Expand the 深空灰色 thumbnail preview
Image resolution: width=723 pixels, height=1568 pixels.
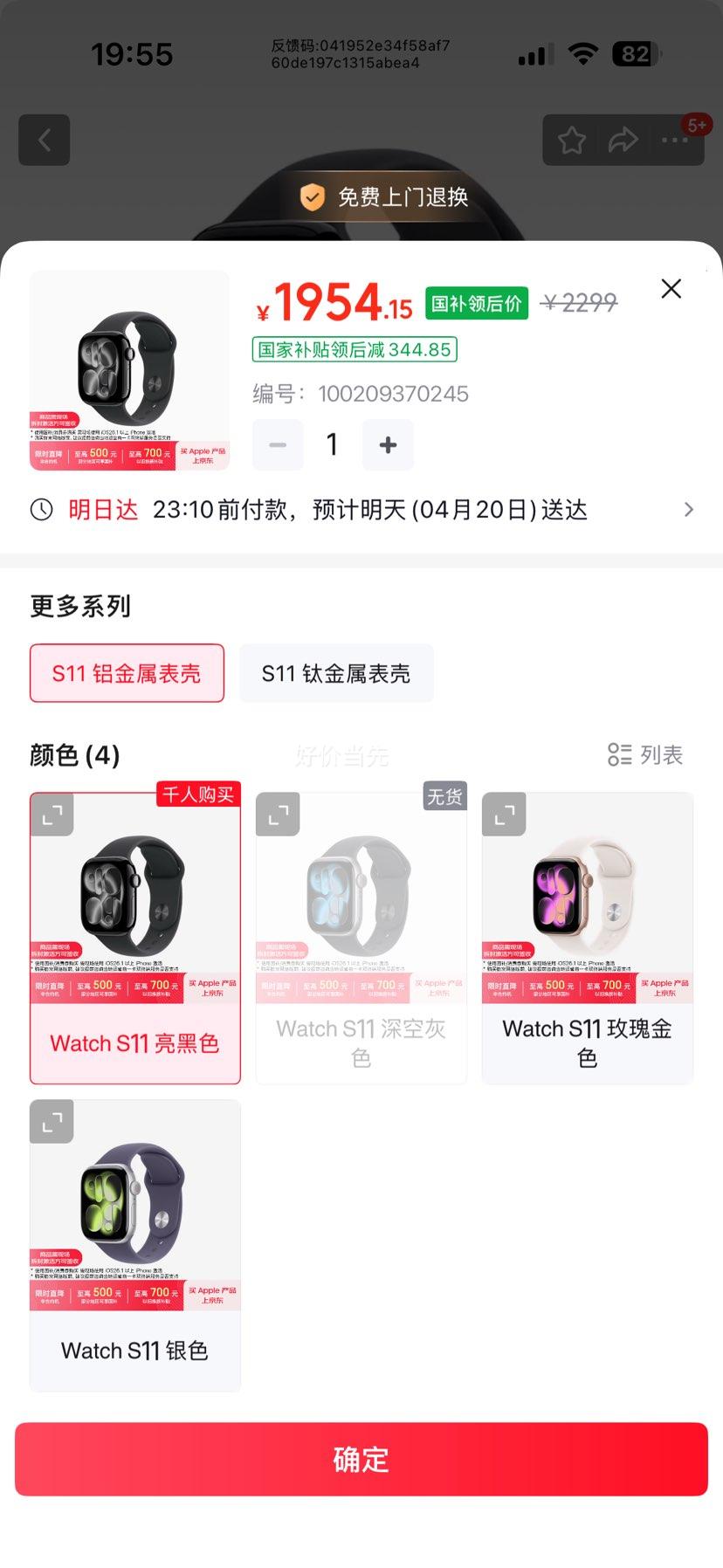[x=277, y=814]
